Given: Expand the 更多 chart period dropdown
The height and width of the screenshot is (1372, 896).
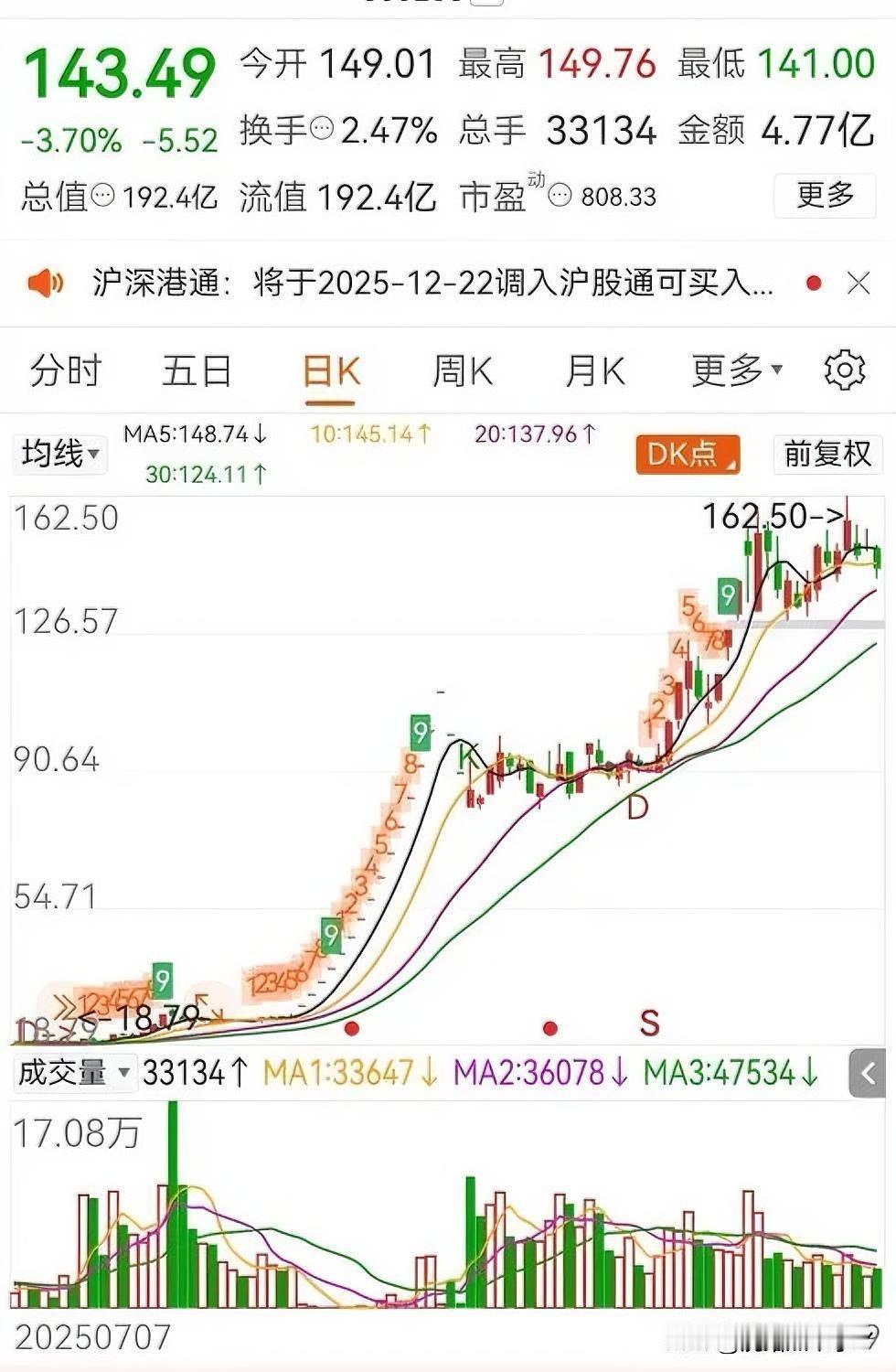Looking at the screenshot, I should (x=733, y=370).
